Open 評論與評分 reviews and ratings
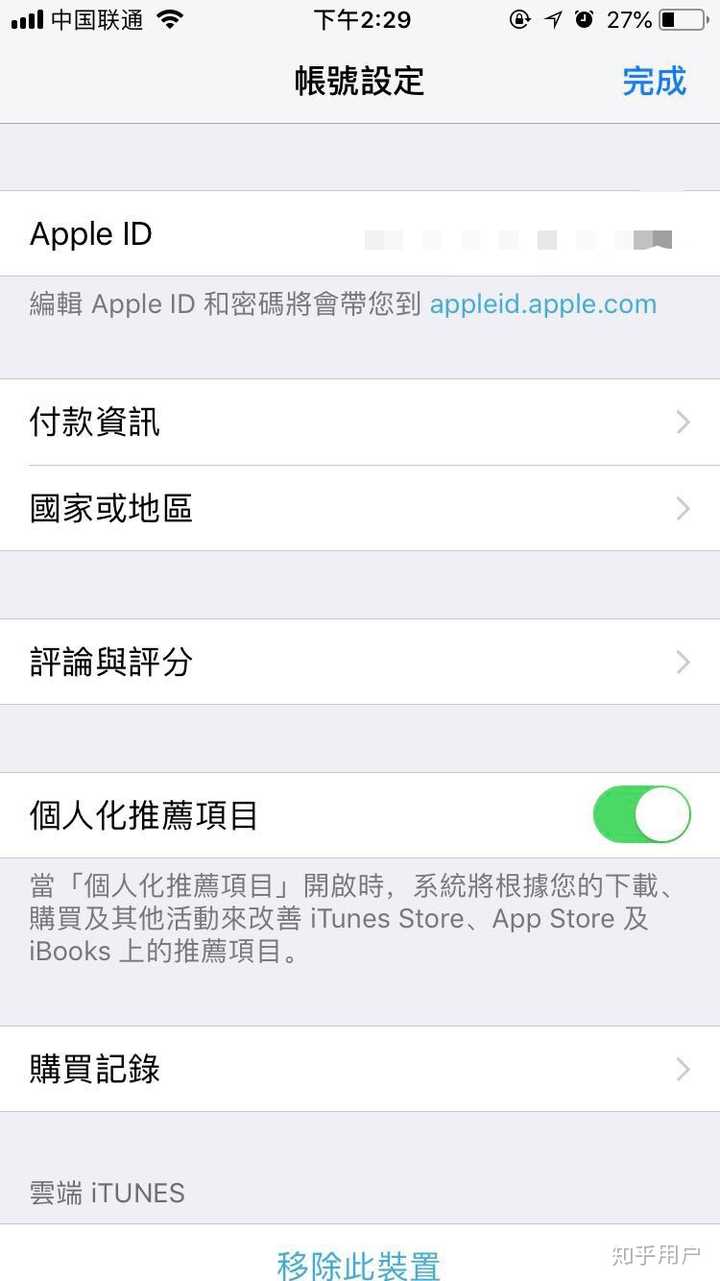Image resolution: width=720 pixels, height=1281 pixels. point(360,662)
